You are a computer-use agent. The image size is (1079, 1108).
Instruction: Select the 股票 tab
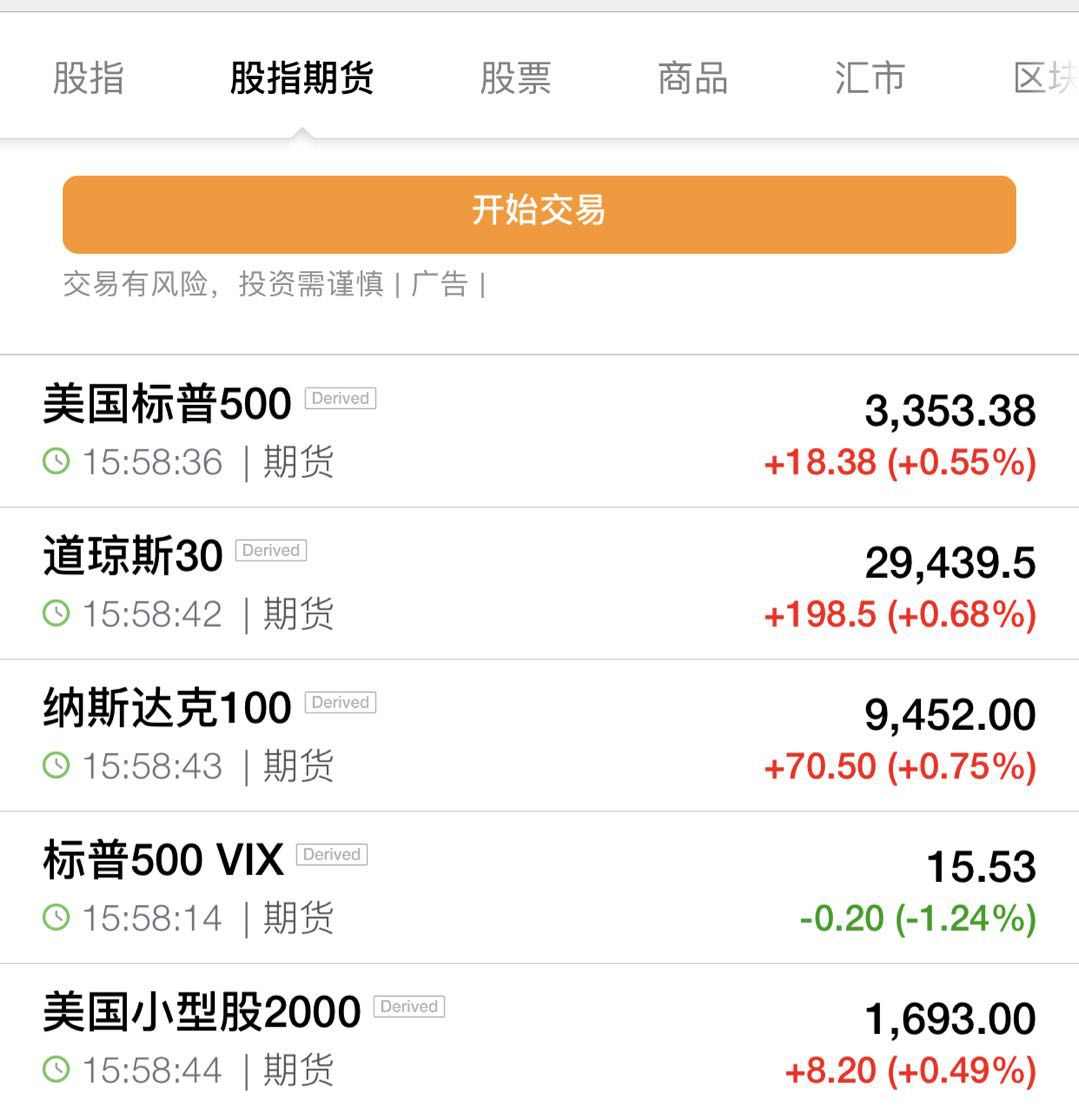[515, 78]
